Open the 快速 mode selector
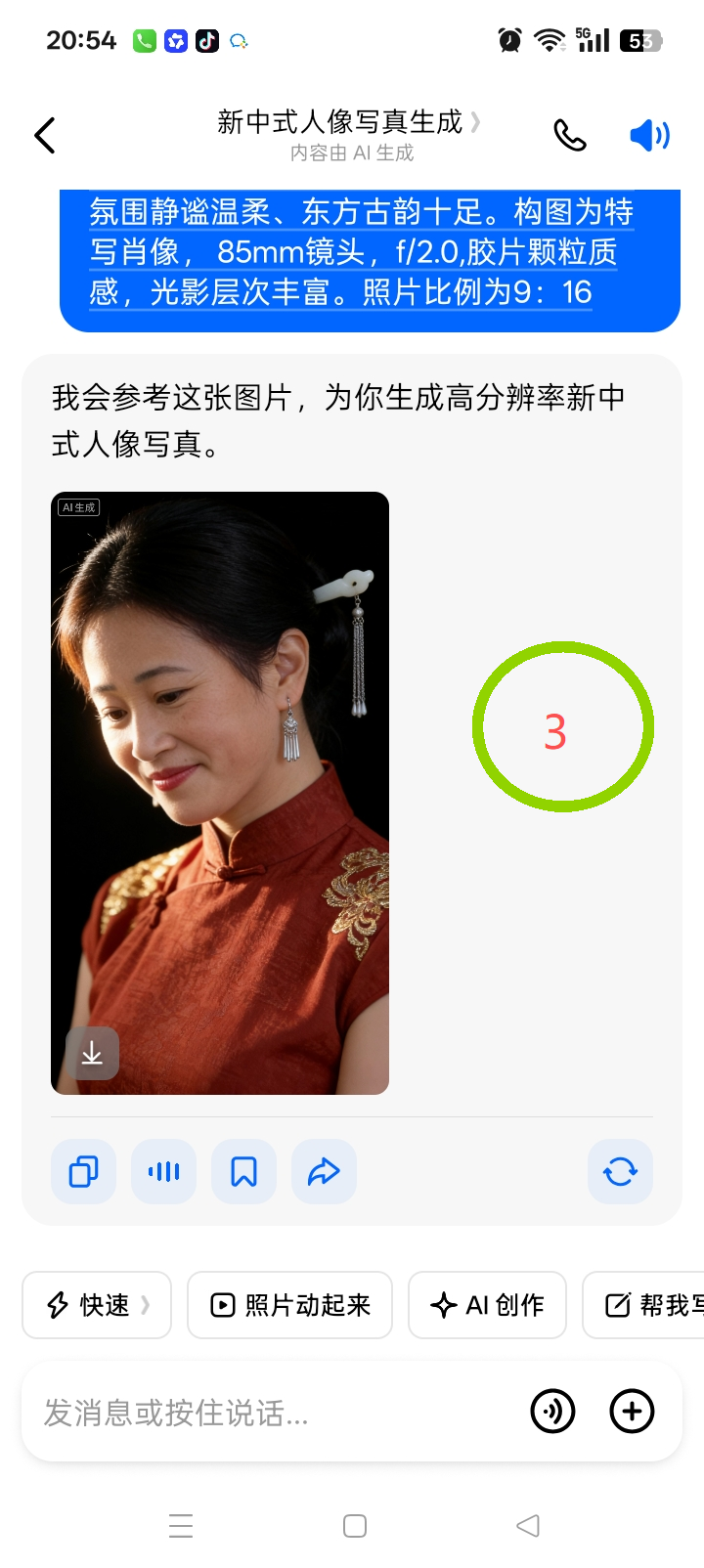 [x=97, y=1305]
